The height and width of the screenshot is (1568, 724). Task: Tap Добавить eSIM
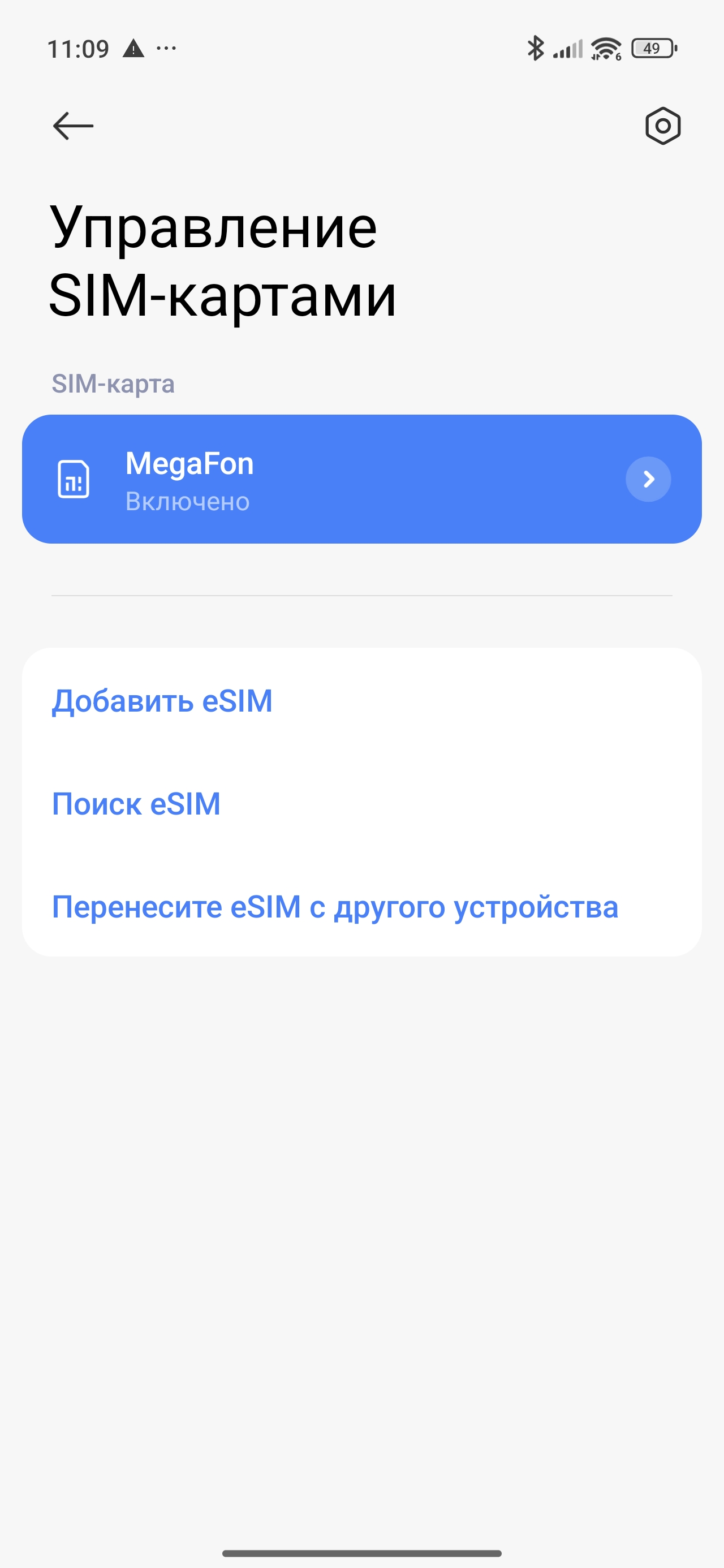click(162, 701)
